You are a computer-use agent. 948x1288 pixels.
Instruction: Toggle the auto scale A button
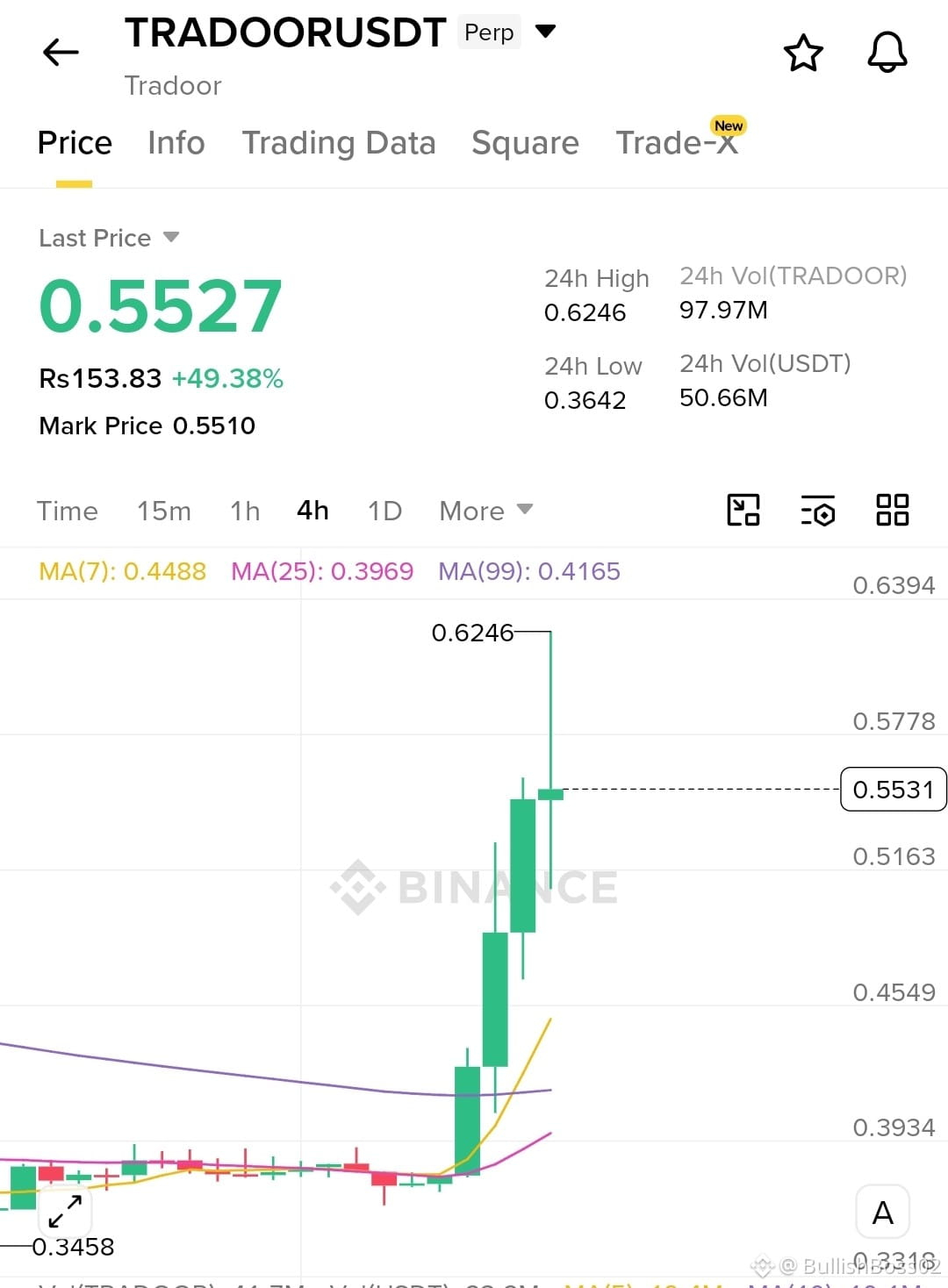pyautogui.click(x=883, y=1212)
